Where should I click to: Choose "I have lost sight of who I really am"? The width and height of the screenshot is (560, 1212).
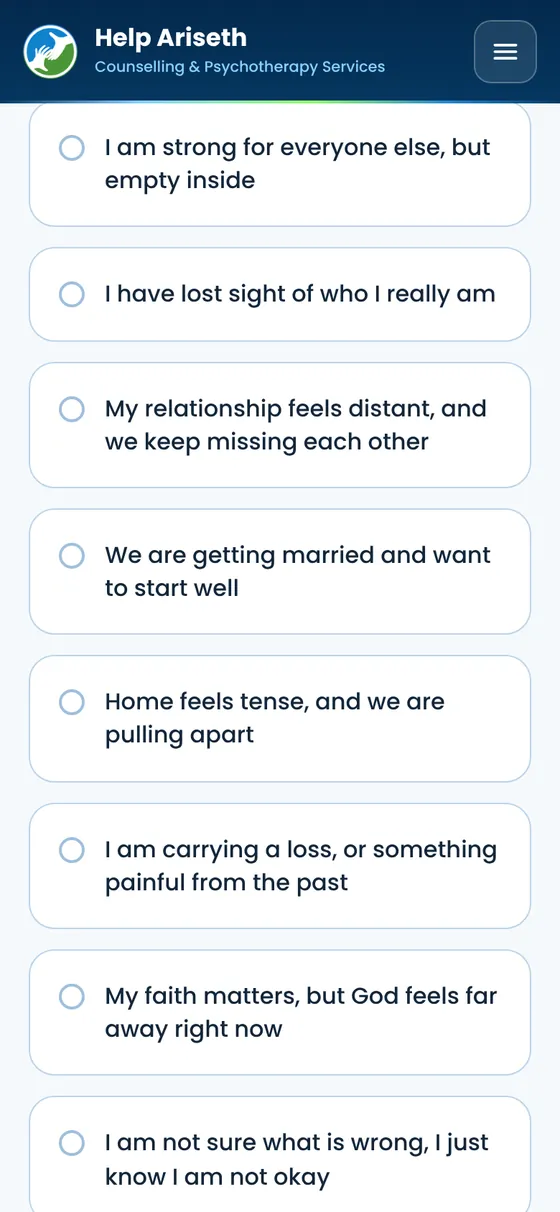280,294
